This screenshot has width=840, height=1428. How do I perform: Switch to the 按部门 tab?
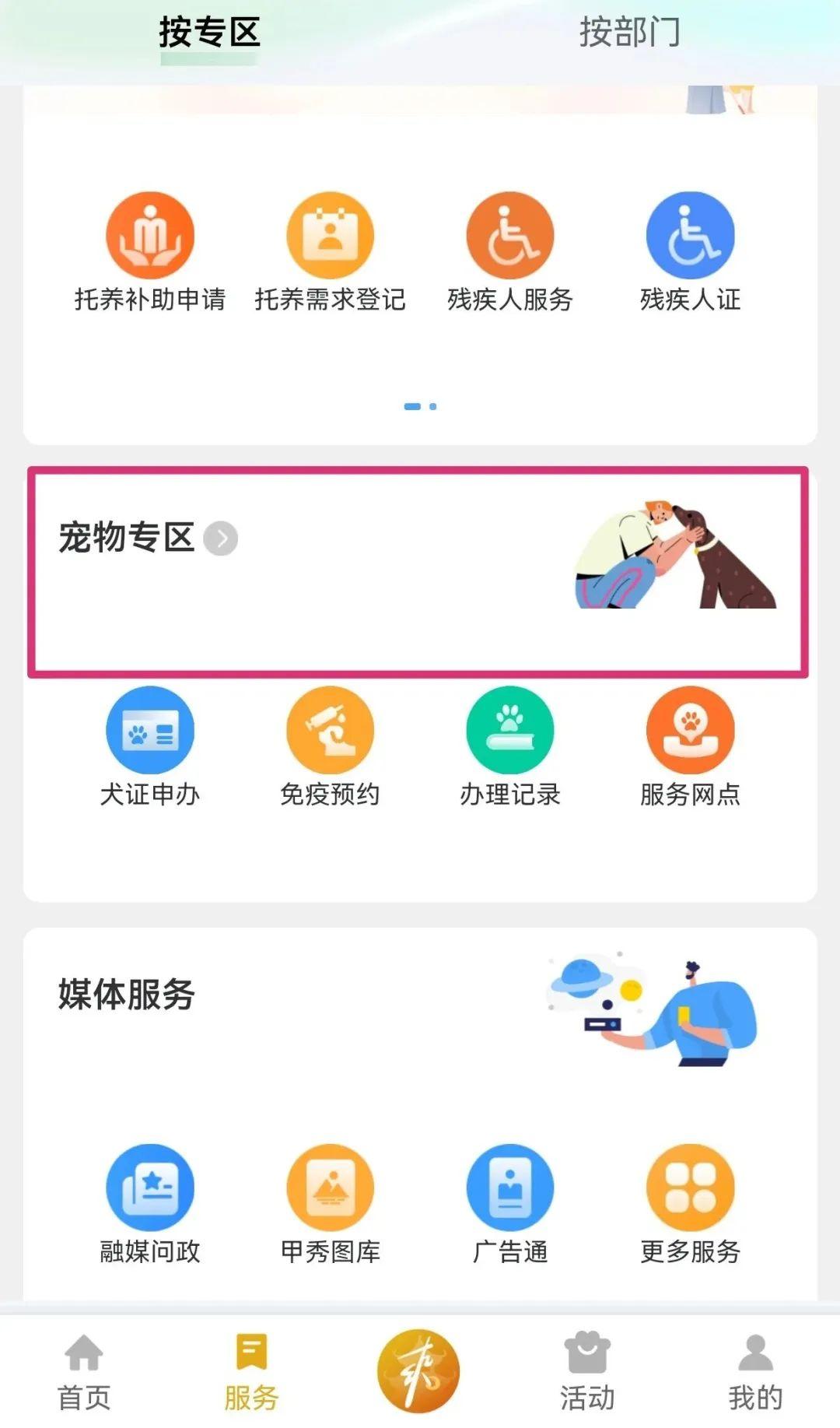(629, 33)
